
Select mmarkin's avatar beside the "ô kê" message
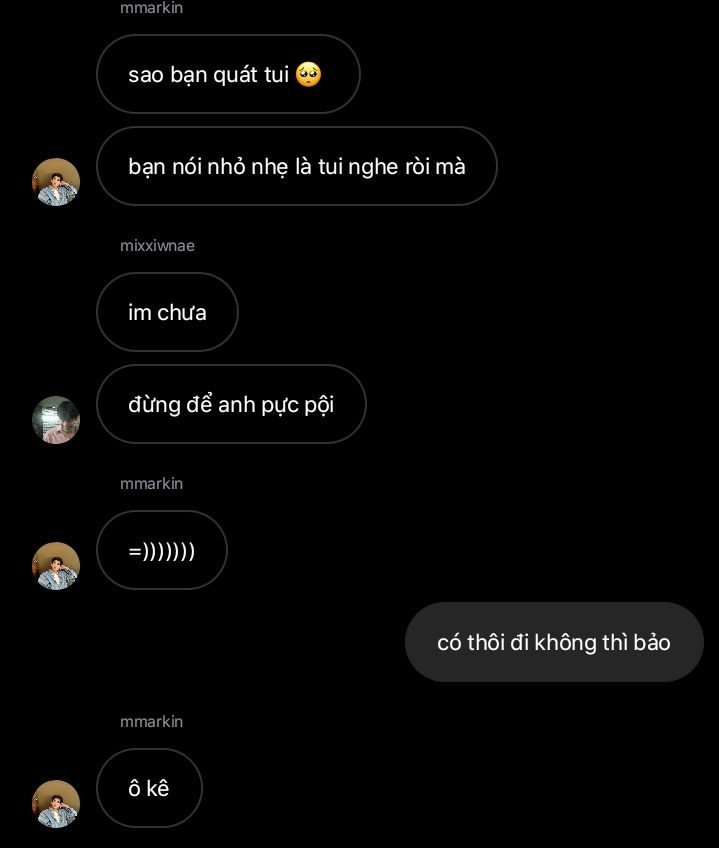pos(56,804)
